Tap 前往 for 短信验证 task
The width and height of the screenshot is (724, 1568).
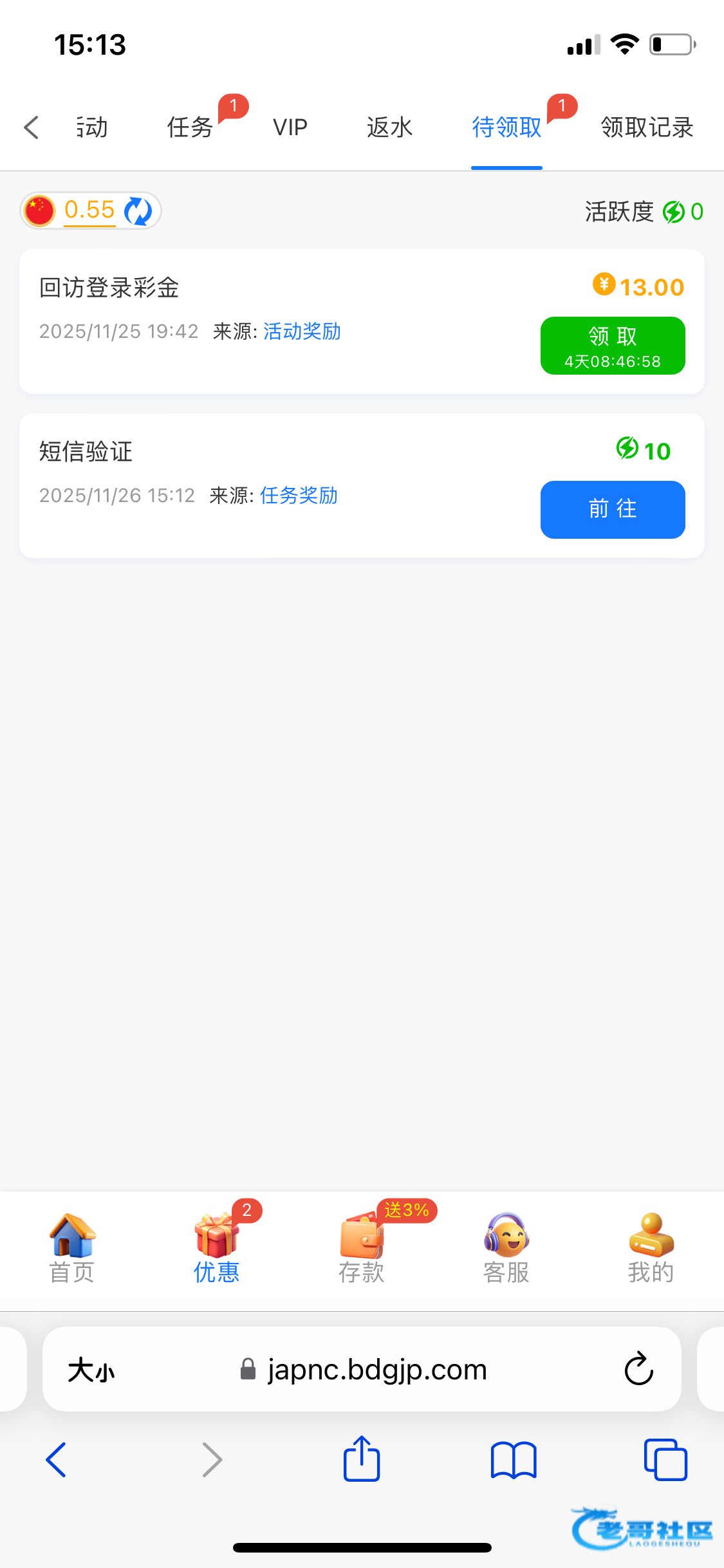tap(612, 509)
